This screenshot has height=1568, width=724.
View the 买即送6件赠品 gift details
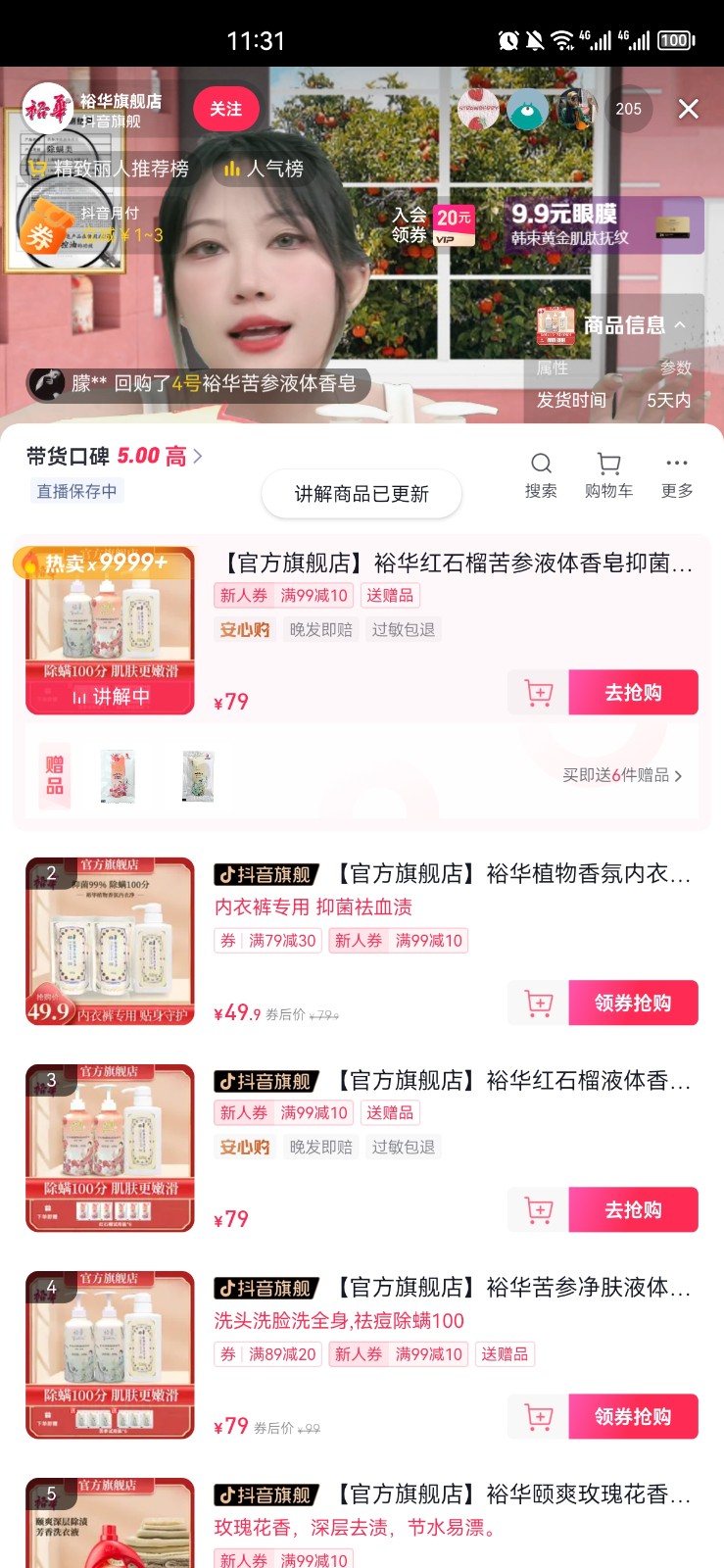tap(621, 775)
